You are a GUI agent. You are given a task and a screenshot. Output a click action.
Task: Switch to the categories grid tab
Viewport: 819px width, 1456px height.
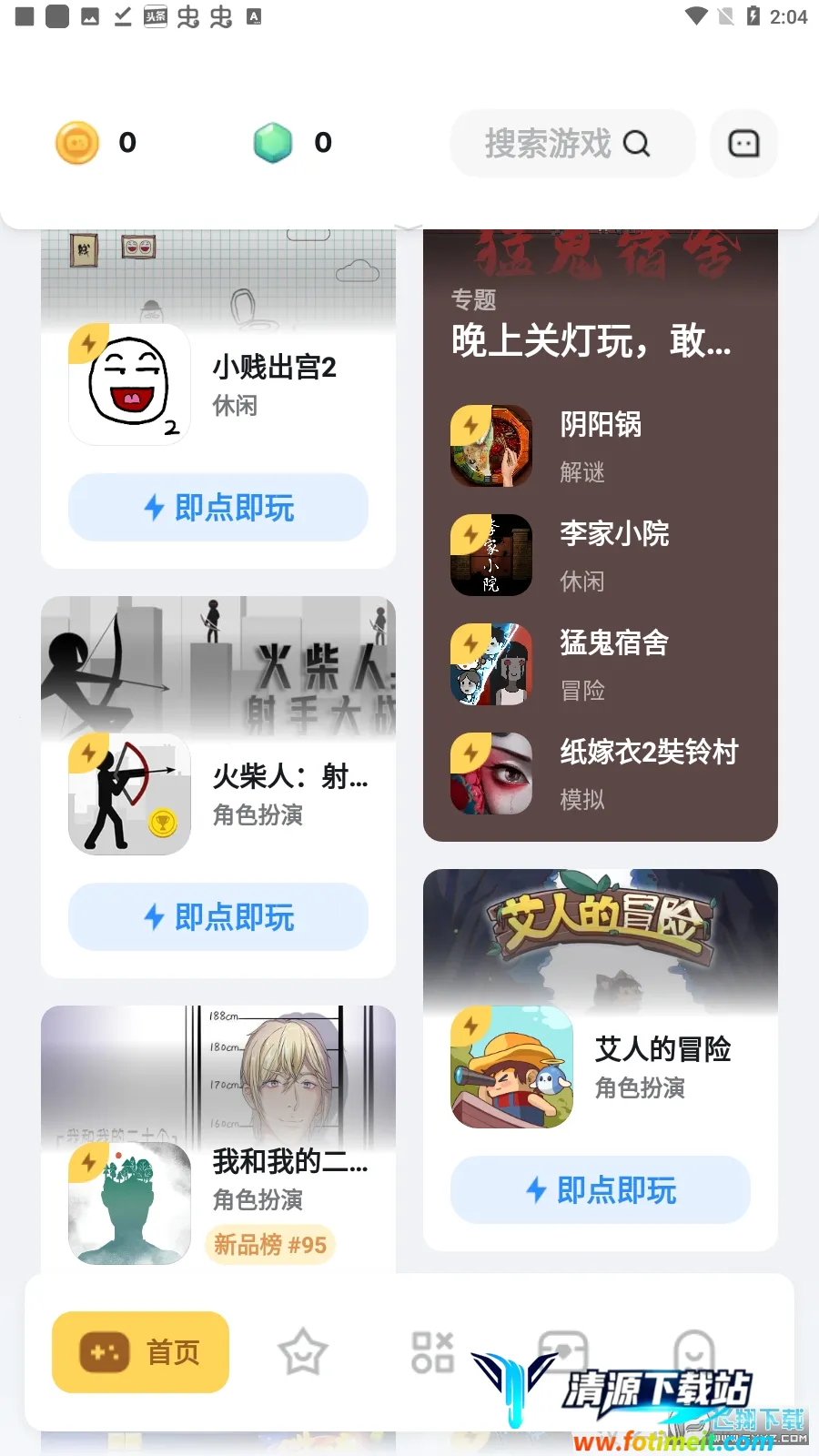432,1352
